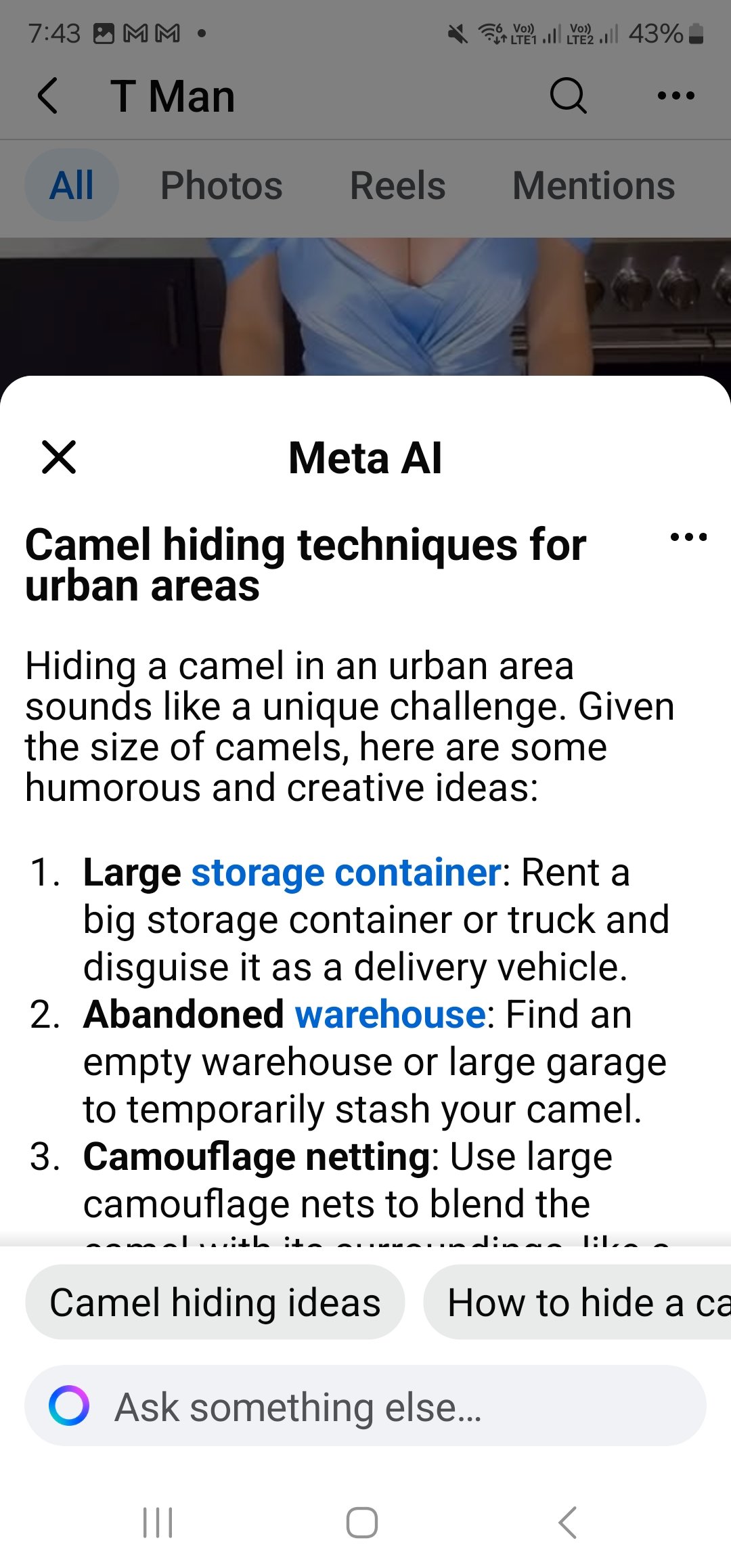This screenshot has width=731, height=1568.
Task: Open options menu beside Camel hiding heading
Action: pos(688,538)
